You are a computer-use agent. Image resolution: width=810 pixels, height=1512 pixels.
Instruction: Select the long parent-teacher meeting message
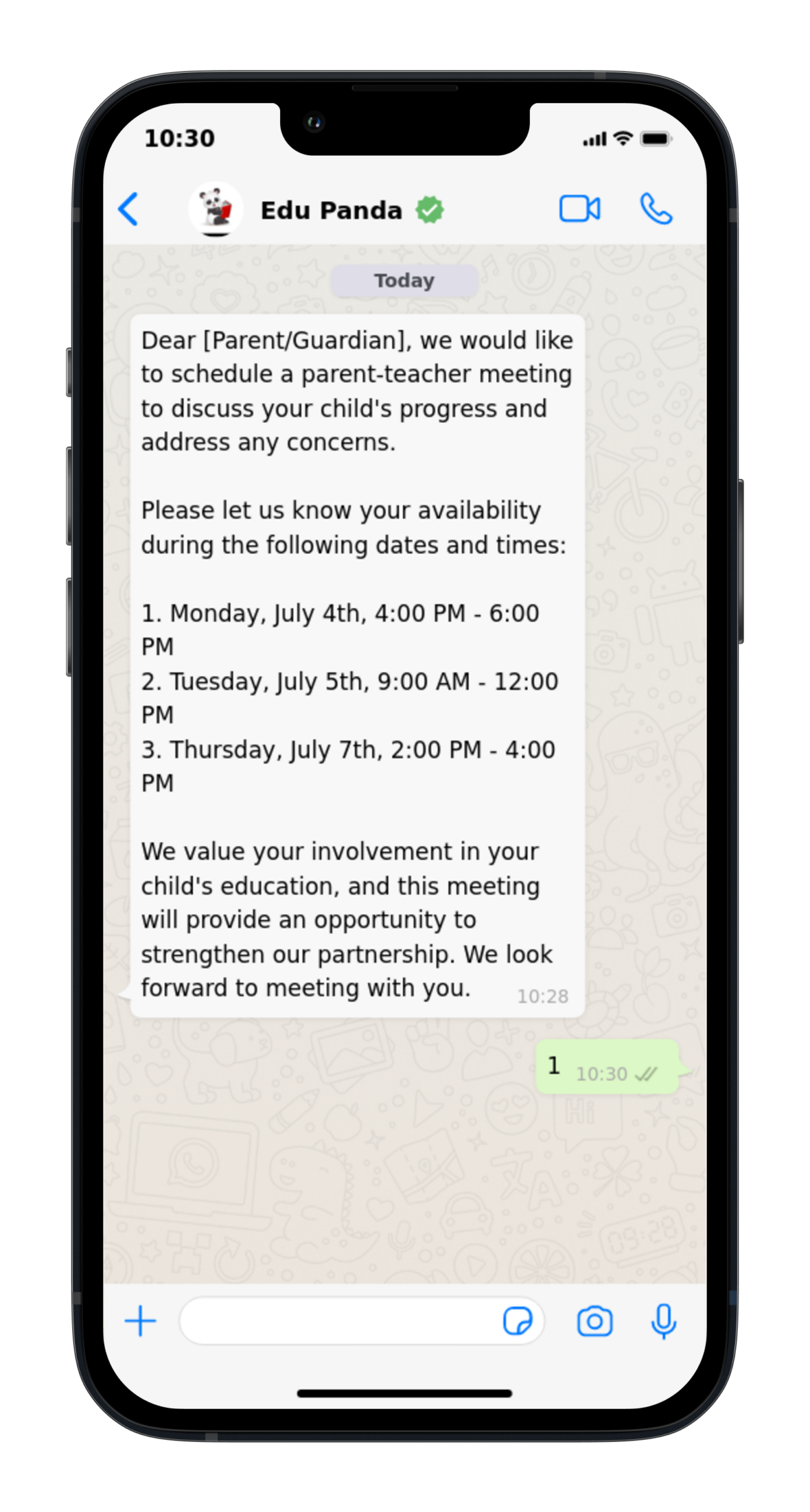[x=358, y=661]
